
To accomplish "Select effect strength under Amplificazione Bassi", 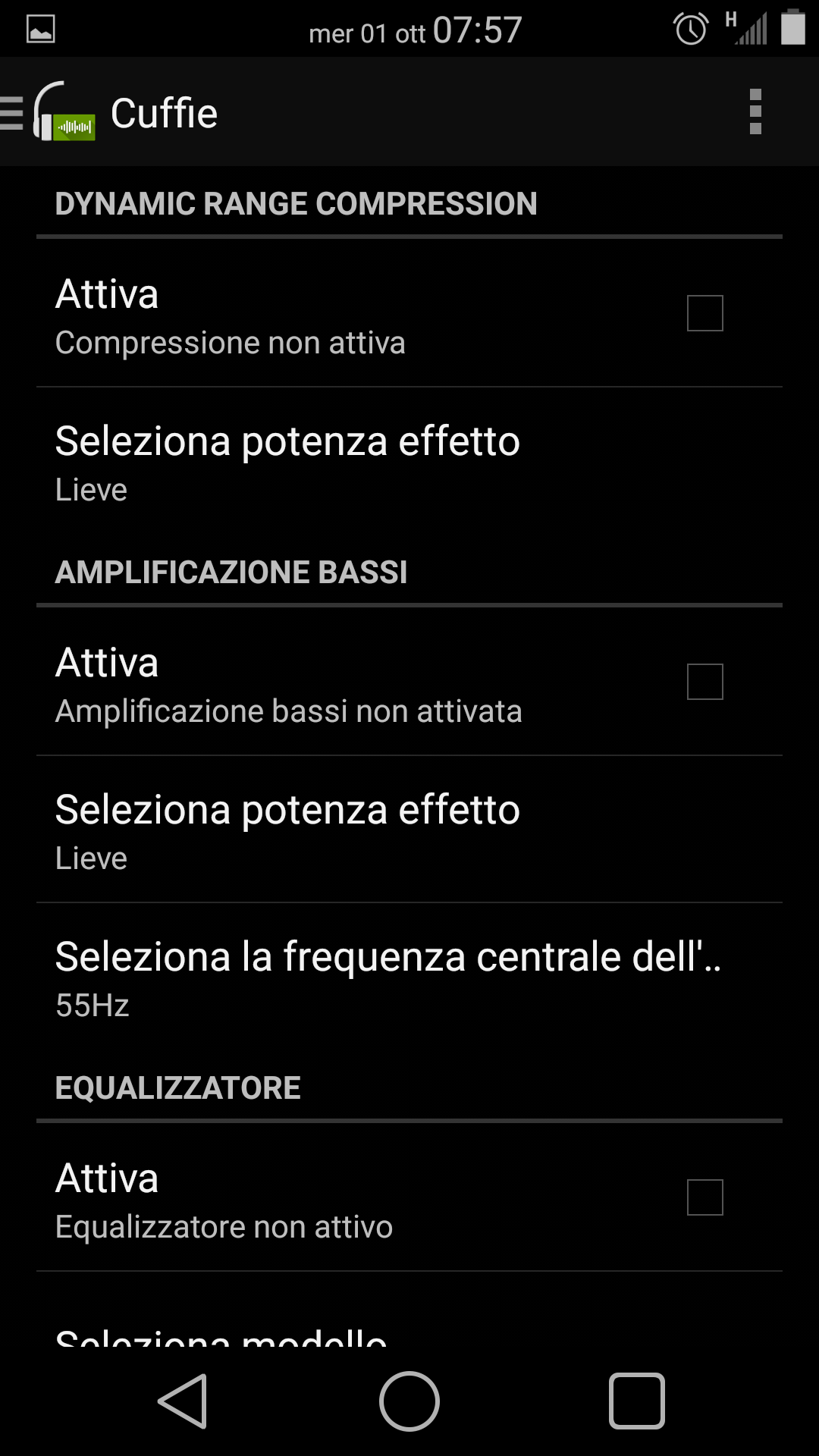I will (409, 830).
